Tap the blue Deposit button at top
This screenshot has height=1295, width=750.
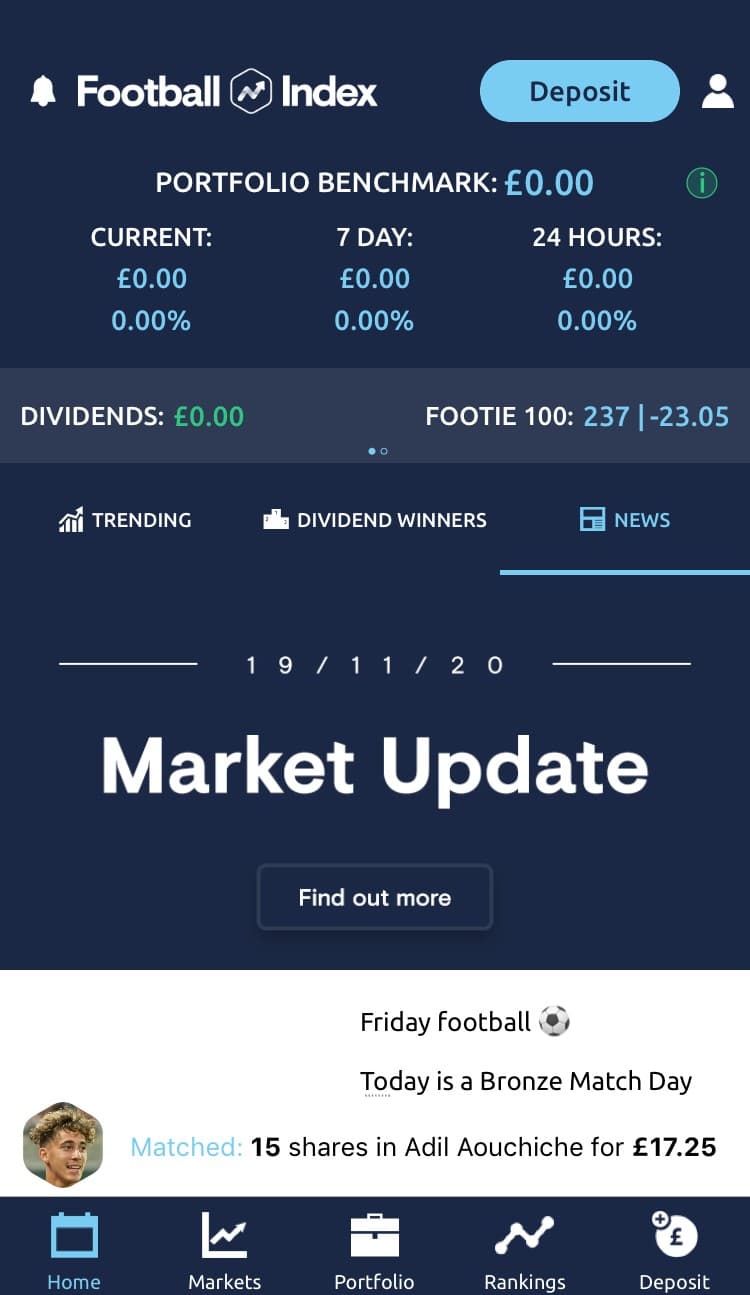pyautogui.click(x=580, y=91)
